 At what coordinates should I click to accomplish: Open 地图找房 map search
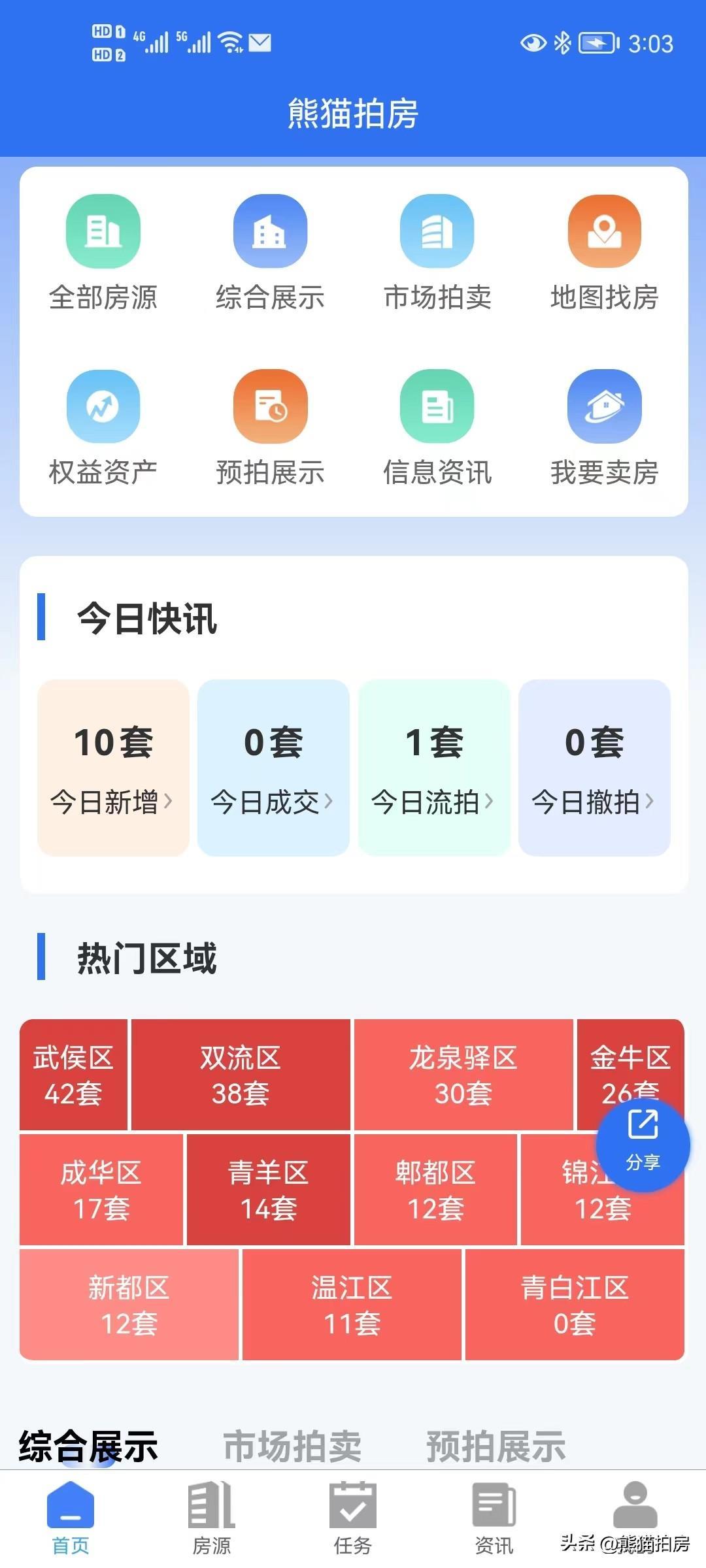(x=604, y=252)
